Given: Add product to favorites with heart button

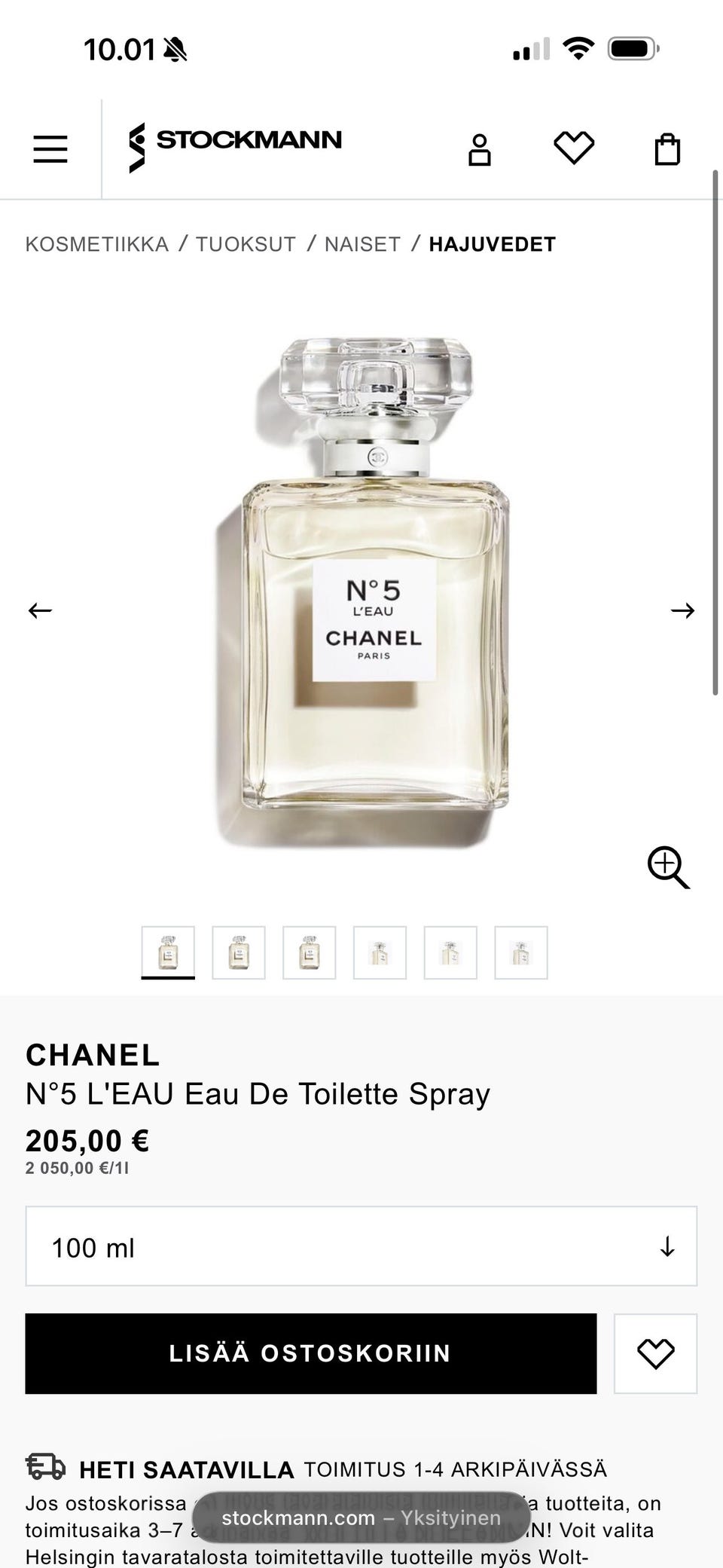Looking at the screenshot, I should coord(655,1353).
